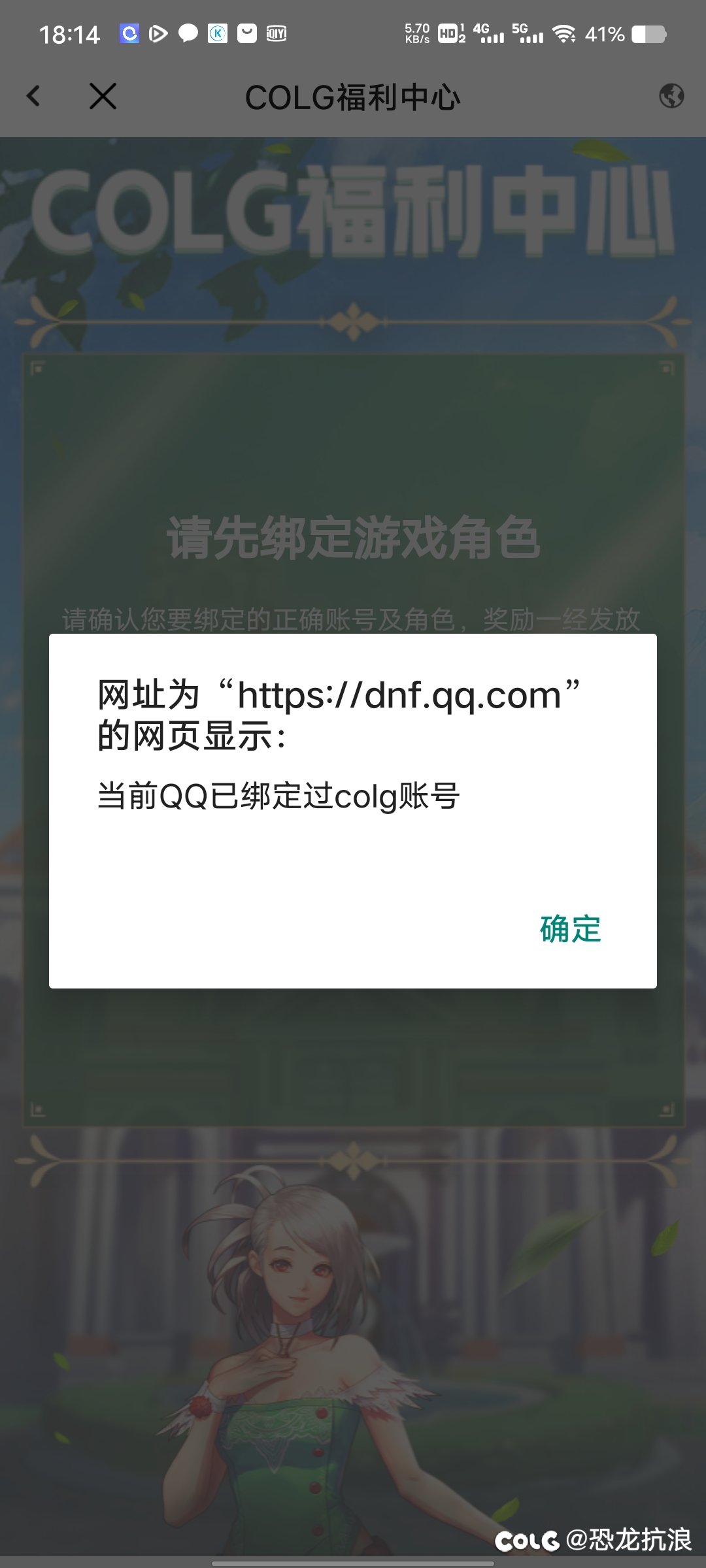Tap the back arrow in the title bar
Screen dimensions: 706x1568
33,97
